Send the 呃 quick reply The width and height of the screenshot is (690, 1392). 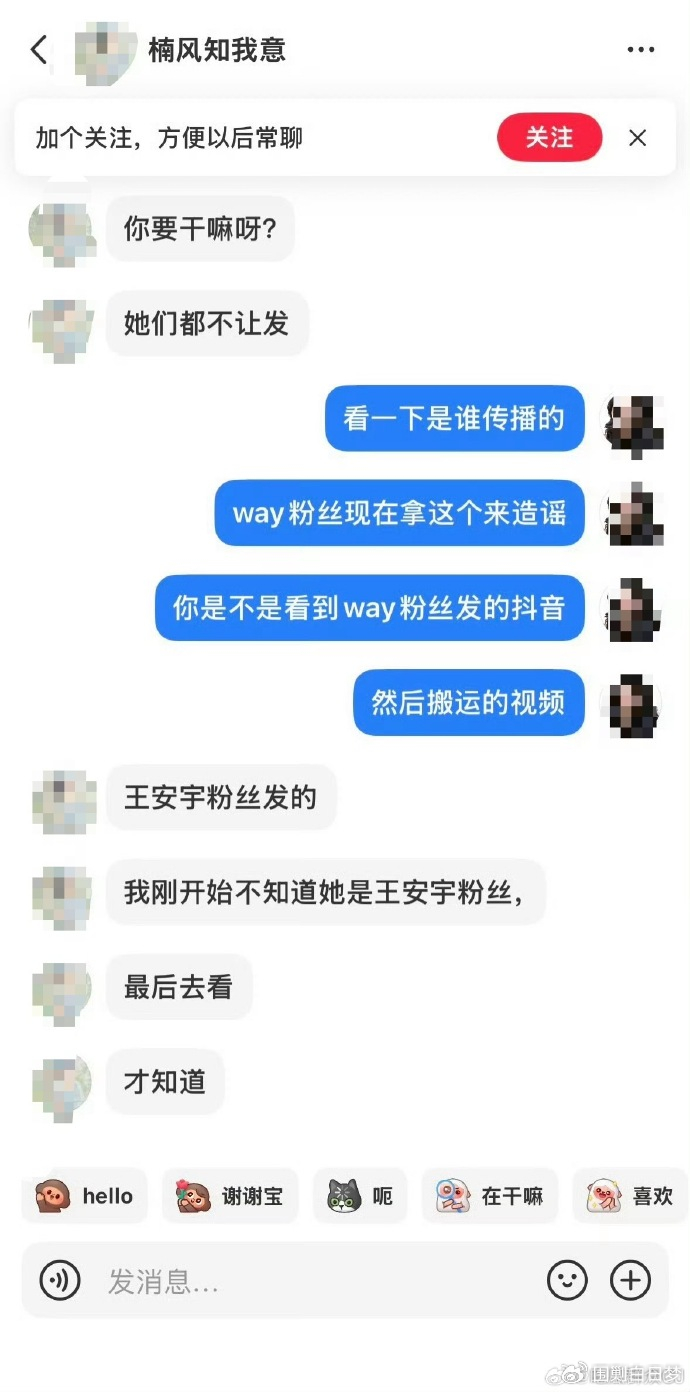360,1196
